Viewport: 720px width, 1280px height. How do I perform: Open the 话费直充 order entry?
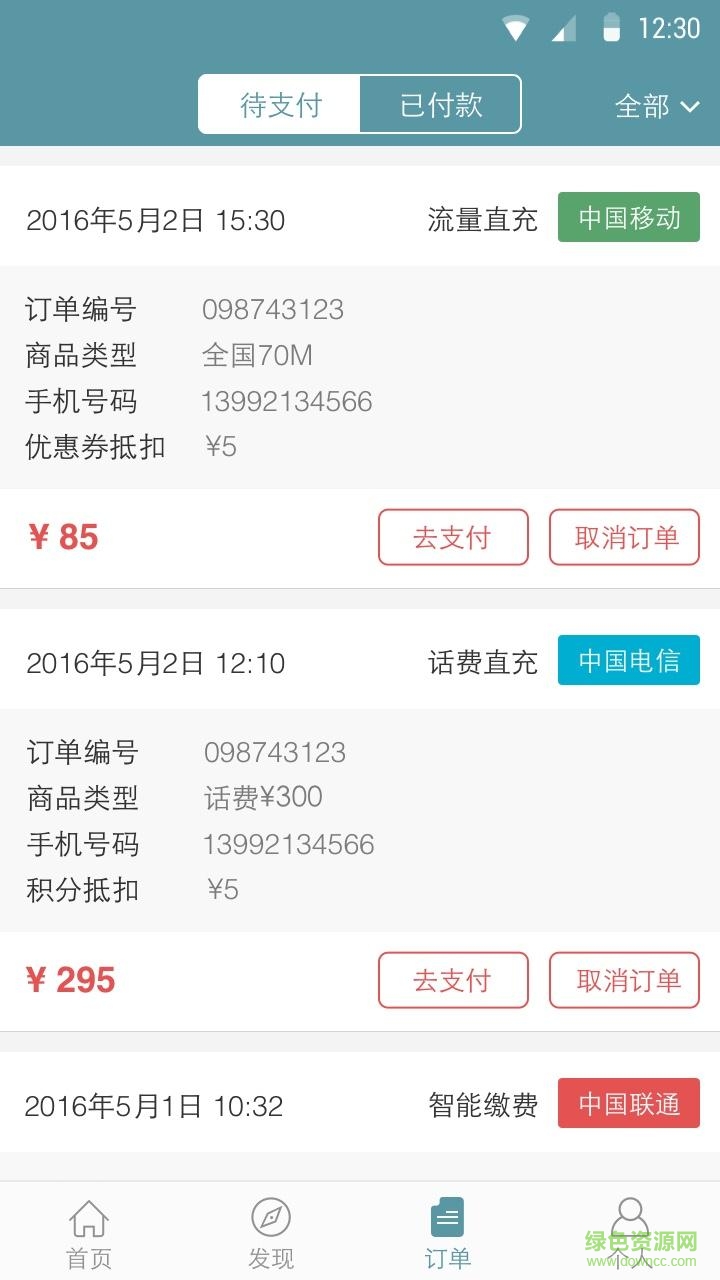click(x=483, y=661)
